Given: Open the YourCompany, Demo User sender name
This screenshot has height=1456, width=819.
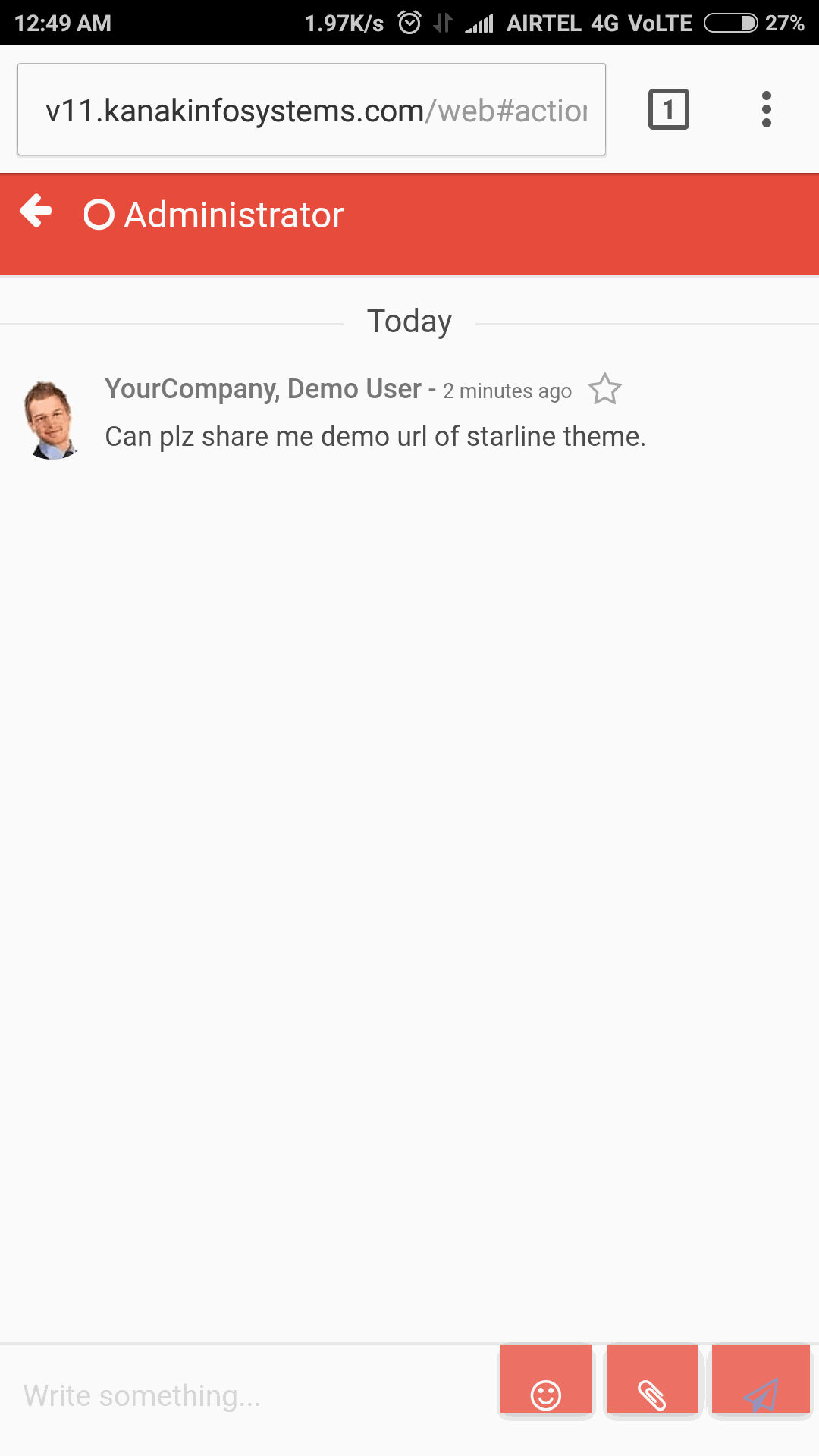Looking at the screenshot, I should [262, 389].
